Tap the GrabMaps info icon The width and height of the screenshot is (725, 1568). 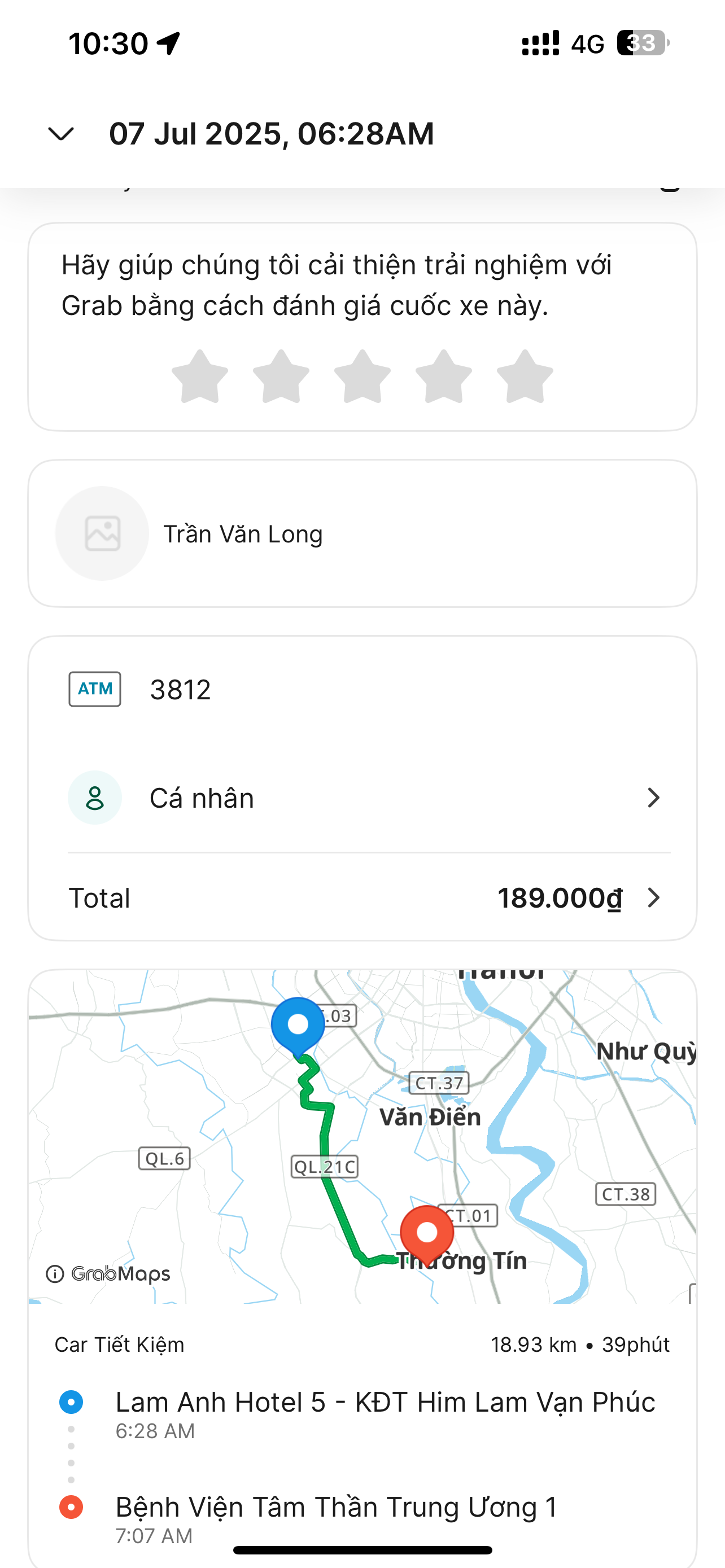(55, 1274)
